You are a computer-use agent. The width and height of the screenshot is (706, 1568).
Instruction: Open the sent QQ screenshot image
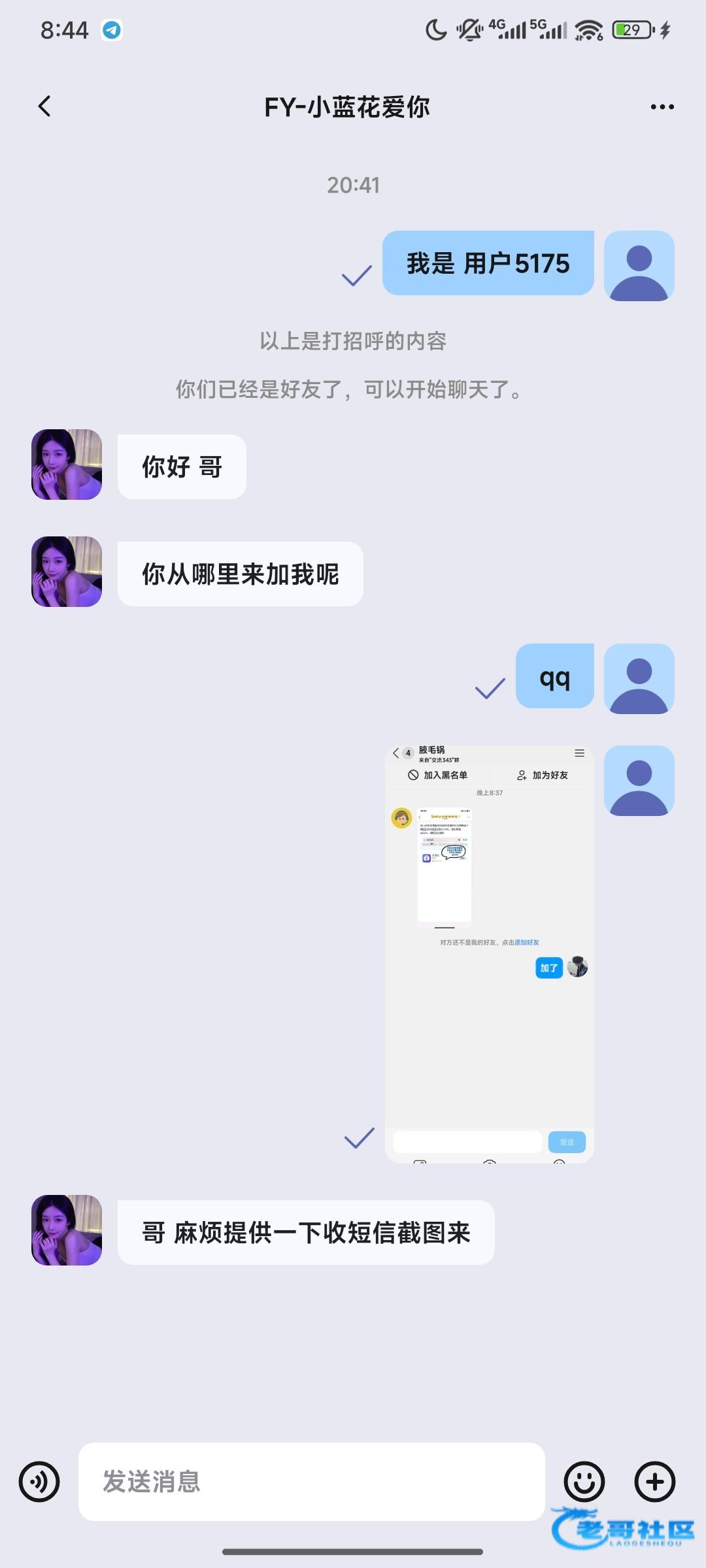[489, 954]
